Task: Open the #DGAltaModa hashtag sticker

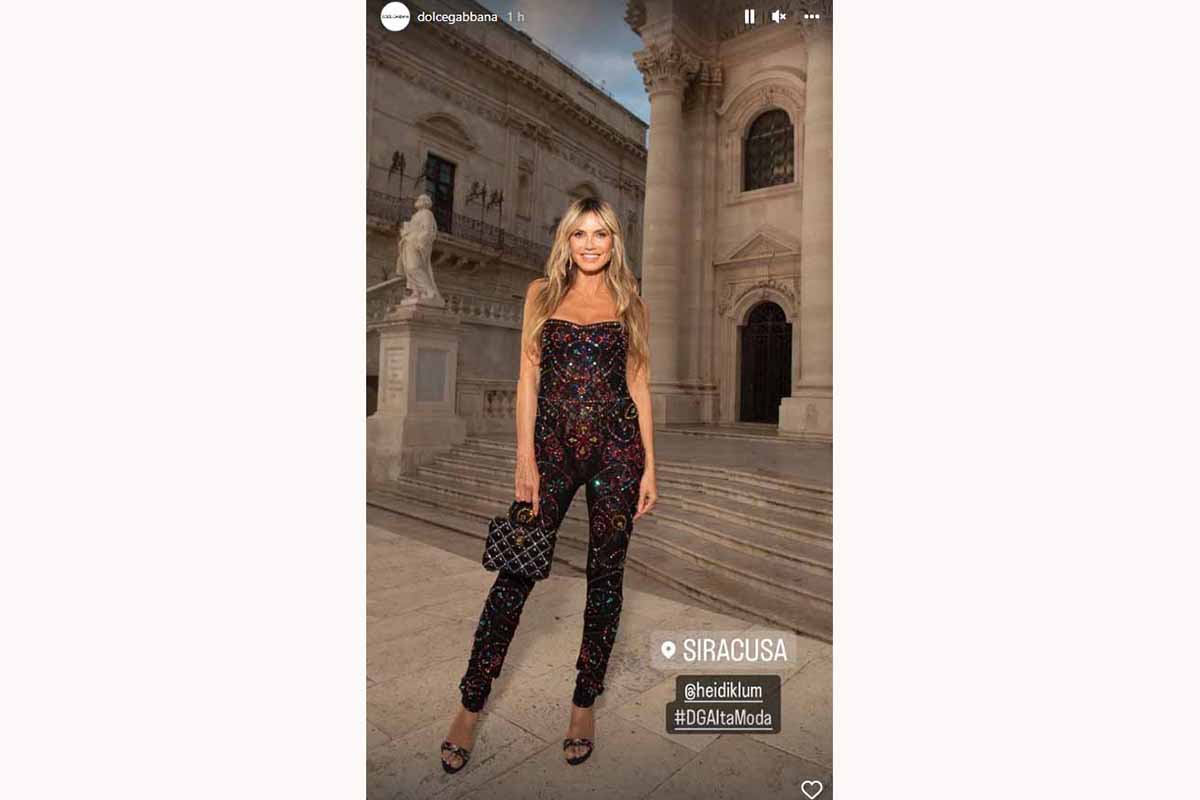Action: (723, 718)
